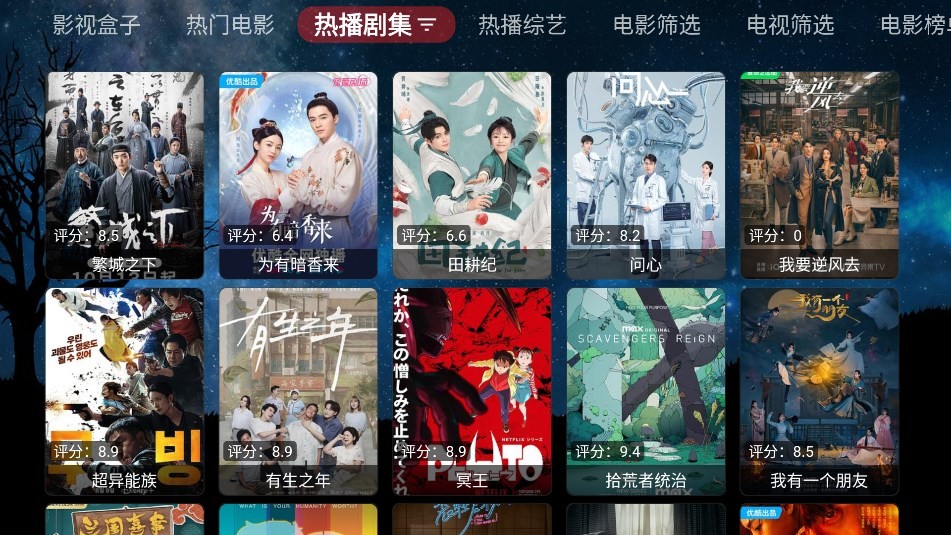Switch to the 影视盒子 tab
The image size is (951, 535).
96,25
